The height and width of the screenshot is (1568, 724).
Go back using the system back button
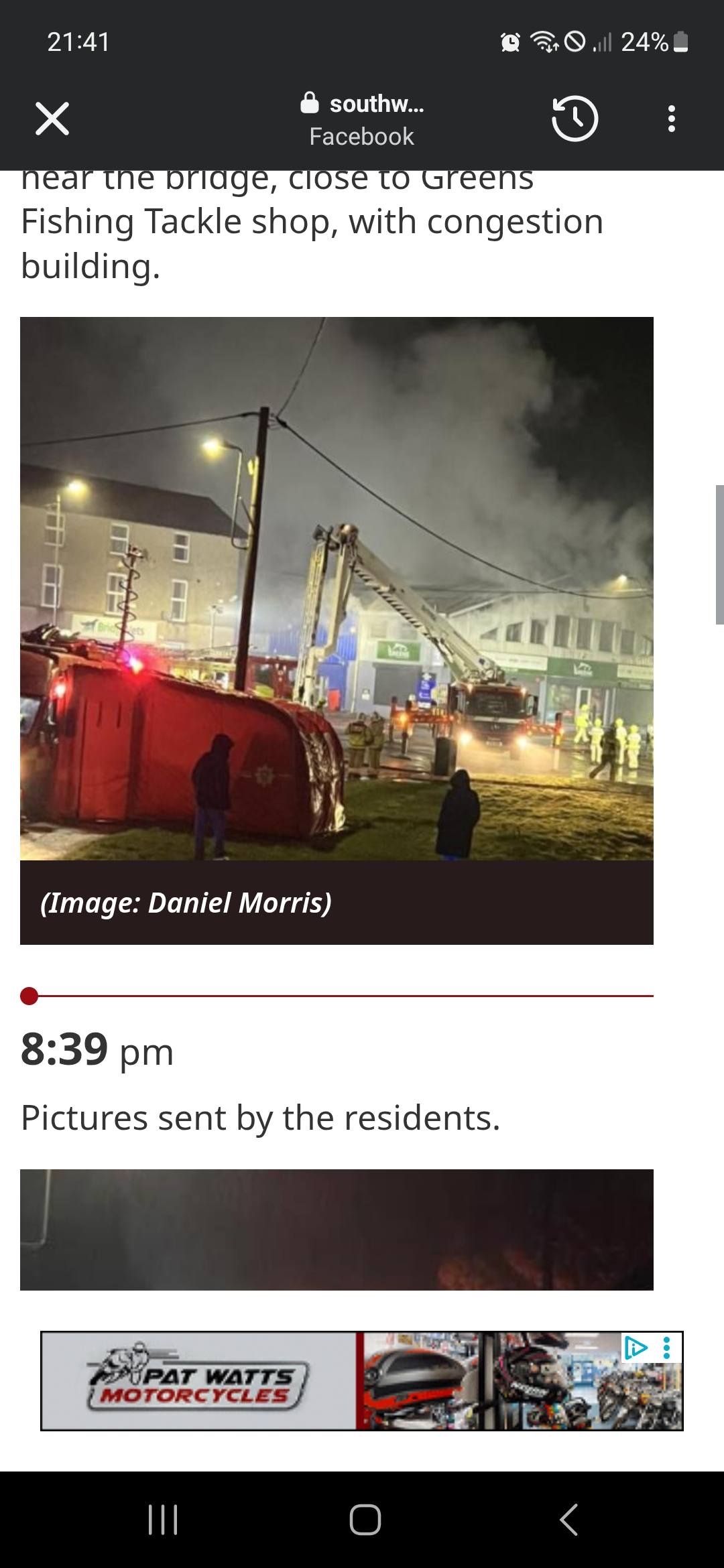568,1519
